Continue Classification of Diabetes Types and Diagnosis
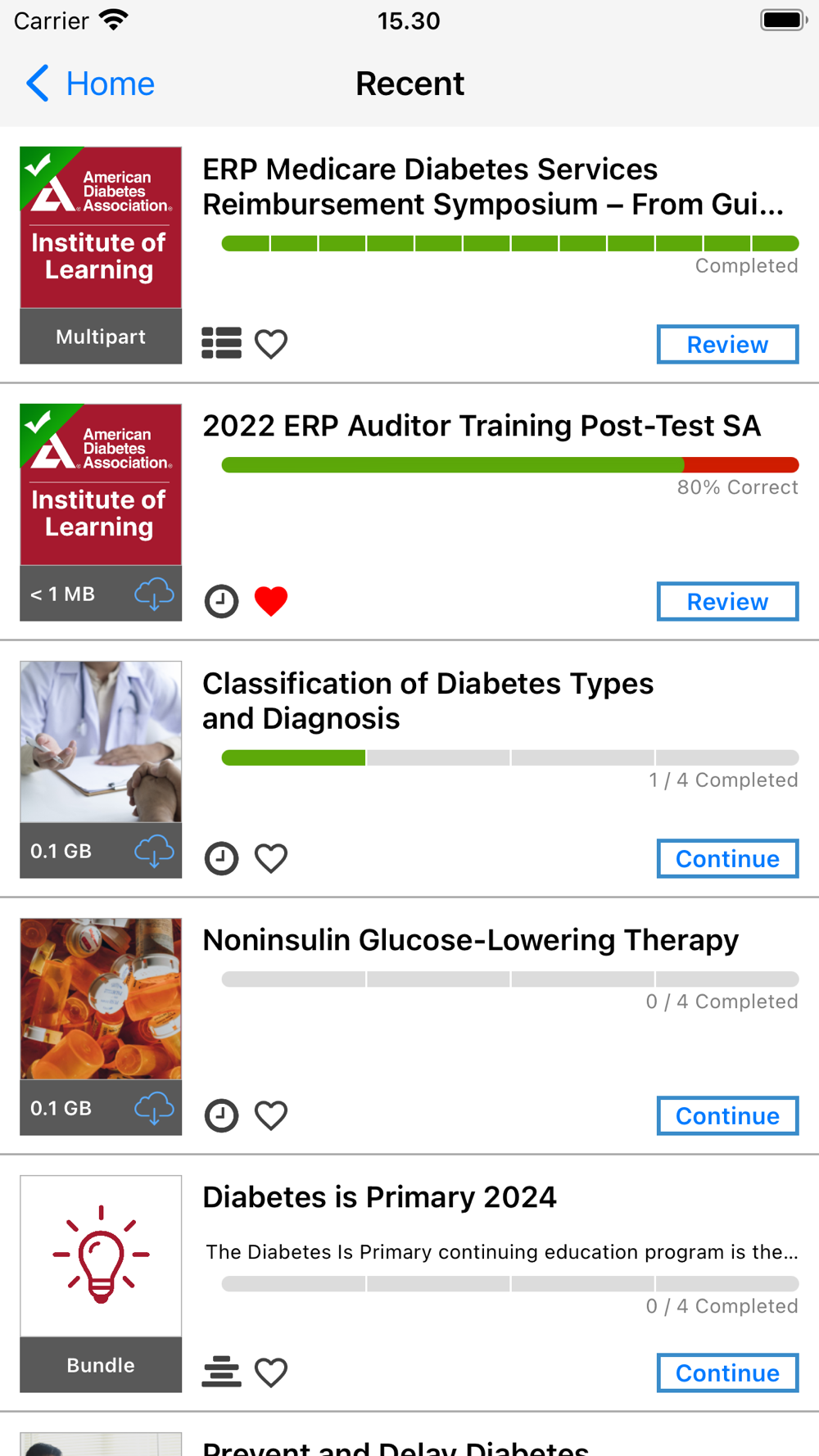Viewport: 819px width, 1456px height. (x=727, y=858)
